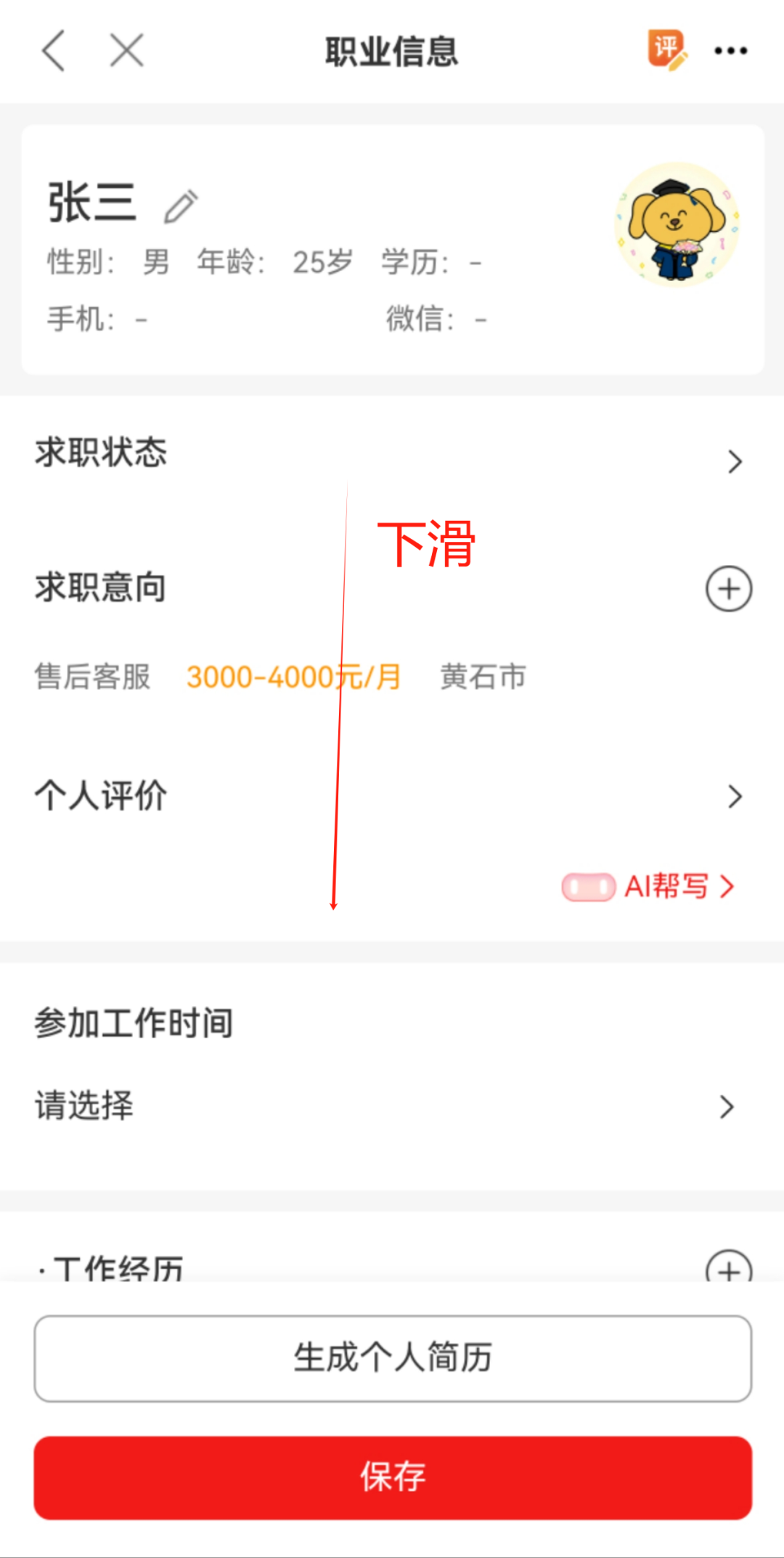
Task: Add a 工作经历 entry with plus icon
Action: click(729, 1267)
